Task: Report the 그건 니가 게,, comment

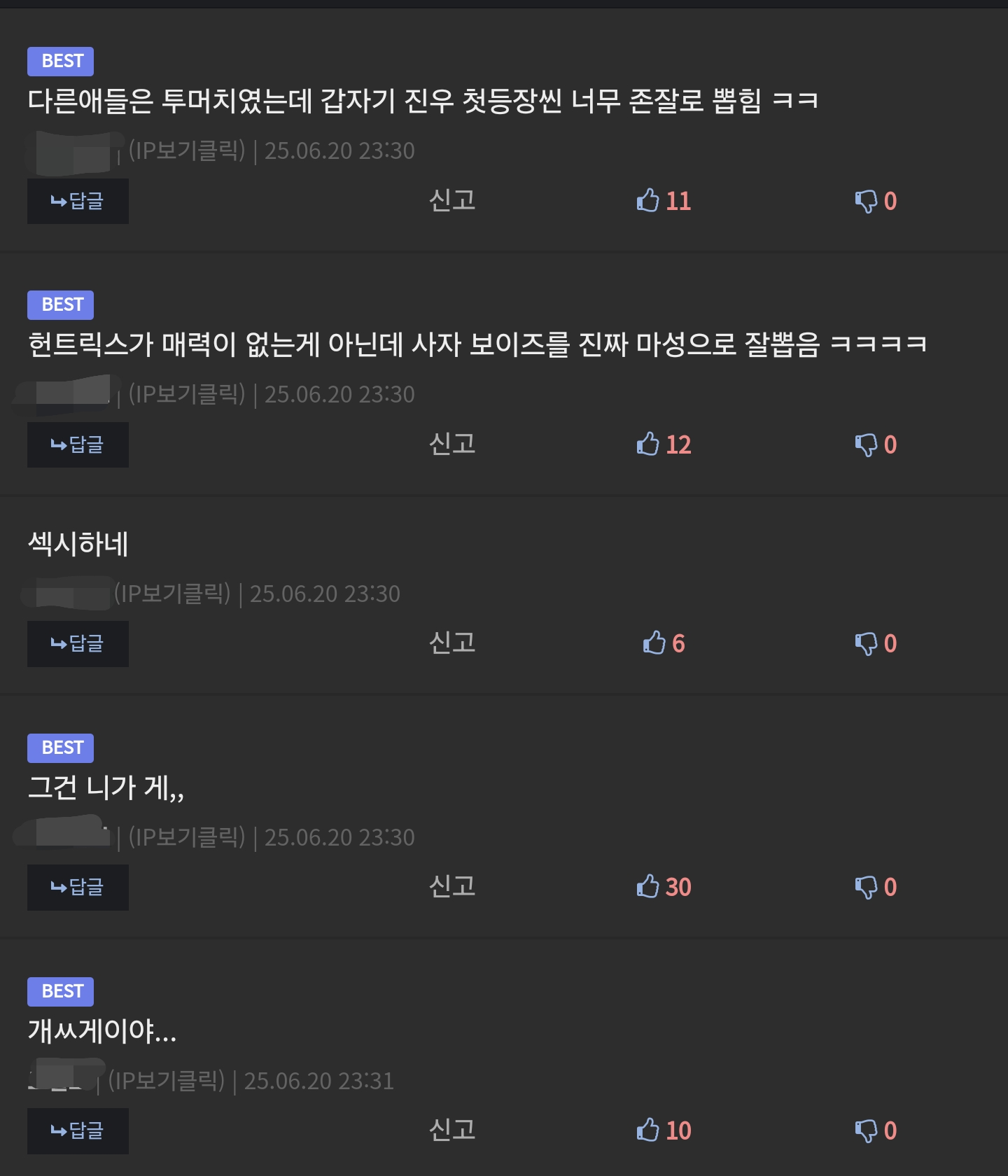Action: click(x=452, y=887)
